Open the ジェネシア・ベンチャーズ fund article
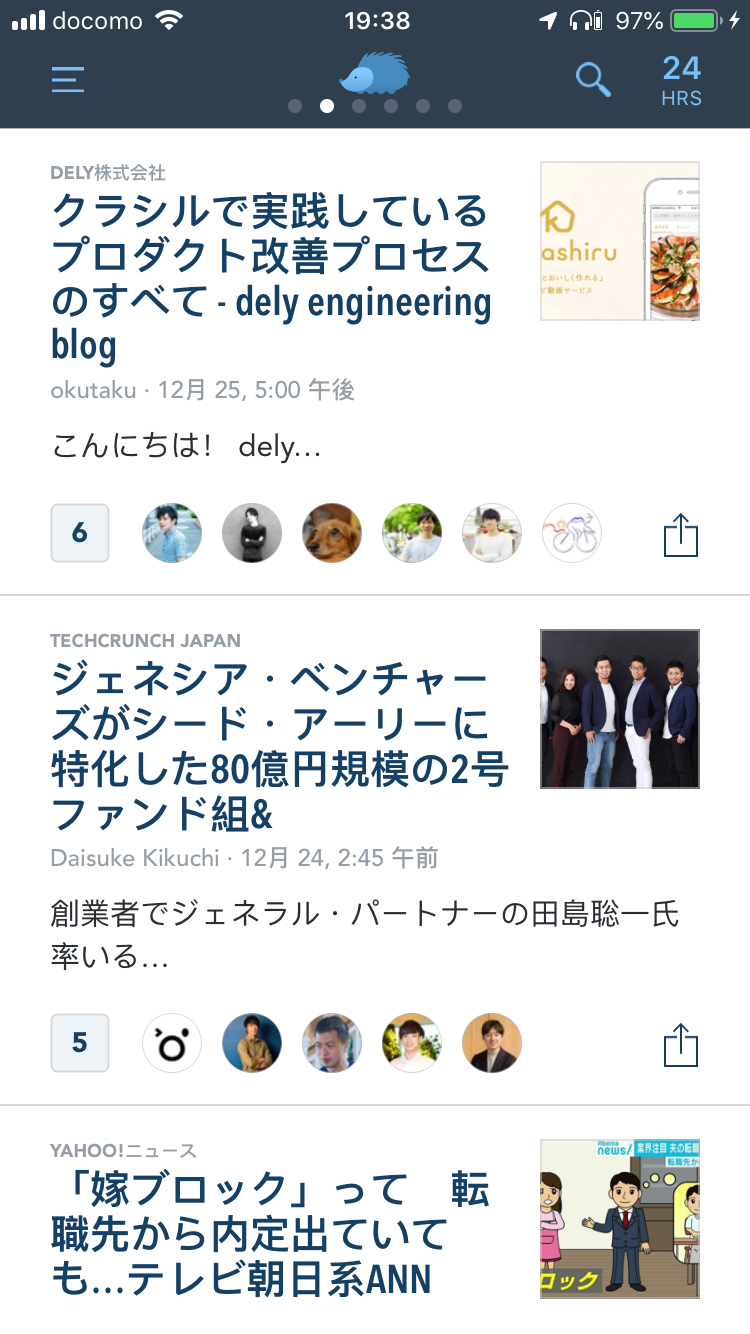This screenshot has width=750, height=1334. coord(278,747)
